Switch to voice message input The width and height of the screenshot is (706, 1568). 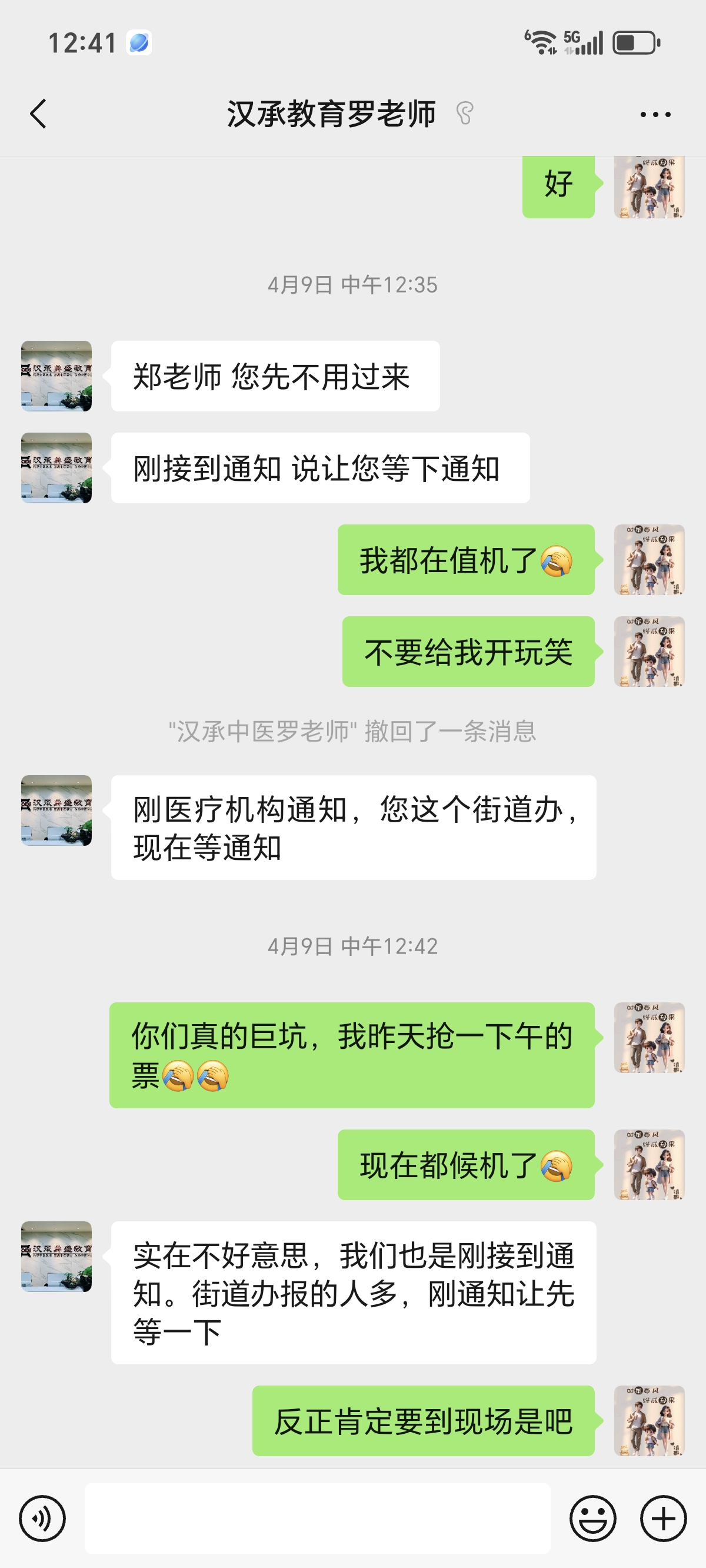(42, 1518)
